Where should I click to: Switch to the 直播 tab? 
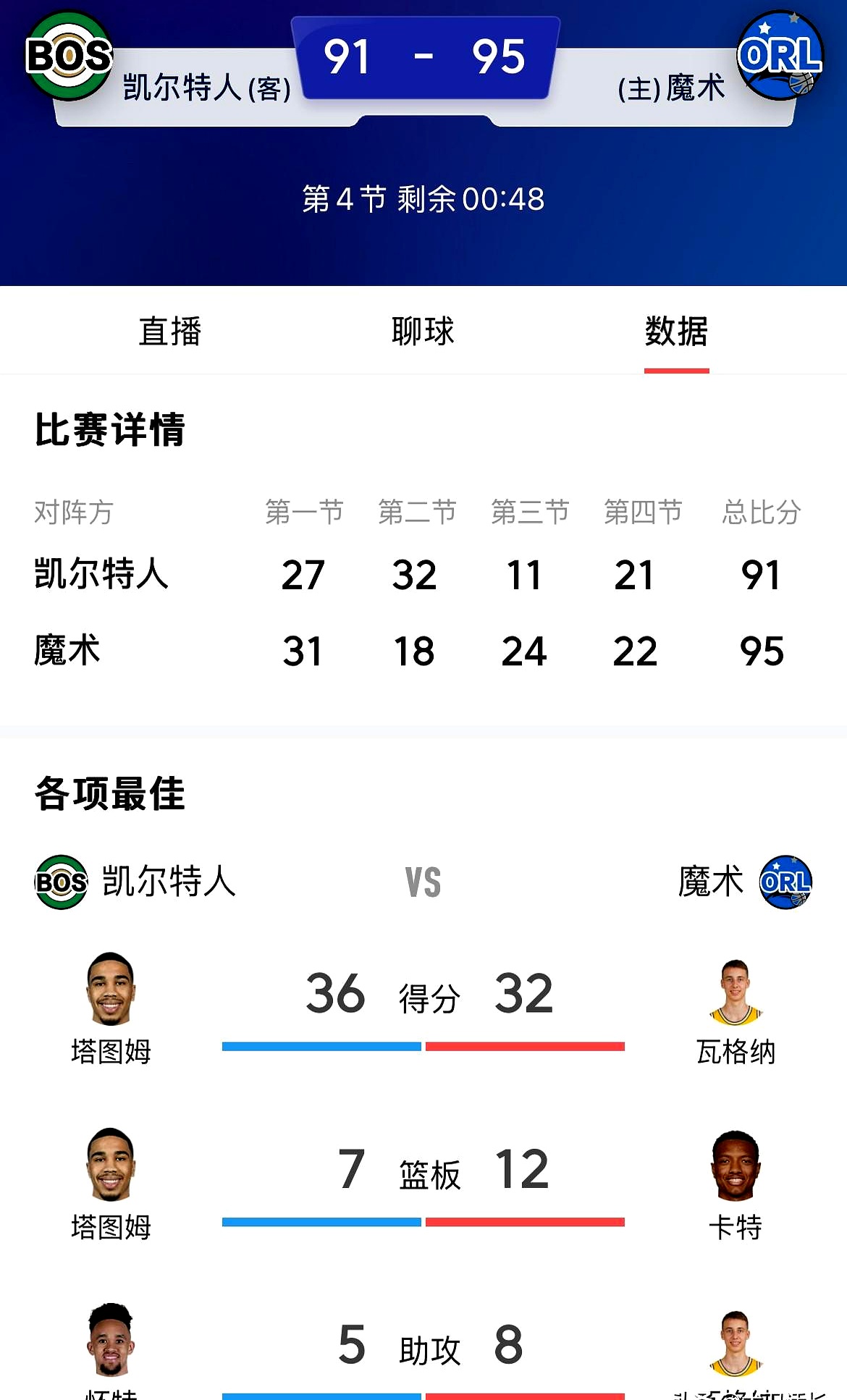169,330
